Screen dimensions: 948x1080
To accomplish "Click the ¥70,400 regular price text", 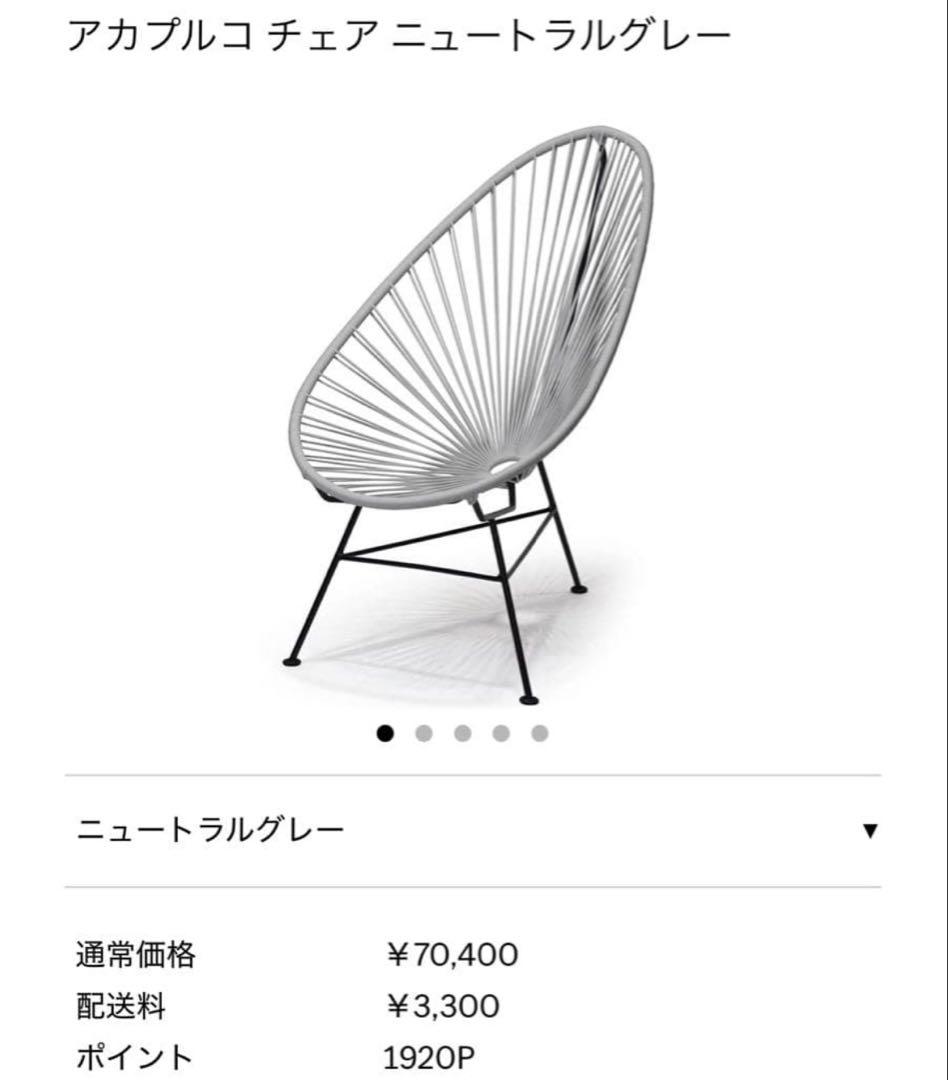I will coord(452,955).
